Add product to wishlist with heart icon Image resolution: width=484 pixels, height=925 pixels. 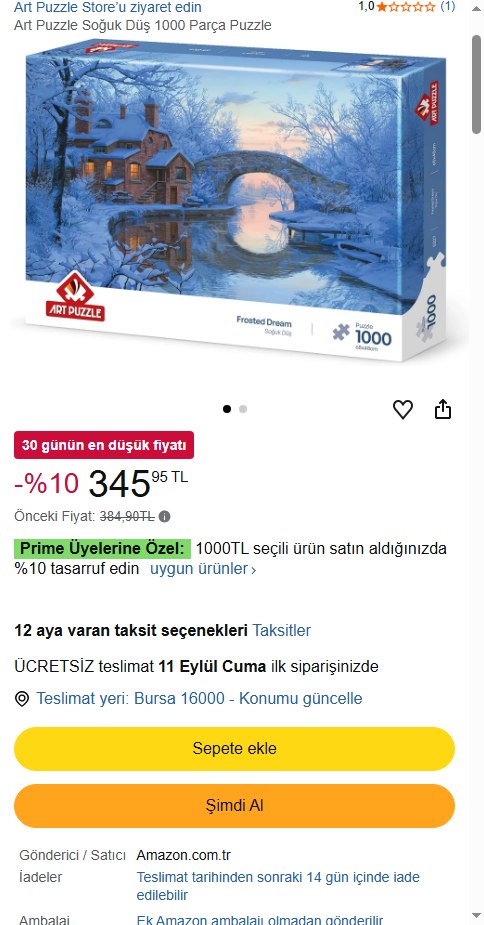(x=403, y=409)
